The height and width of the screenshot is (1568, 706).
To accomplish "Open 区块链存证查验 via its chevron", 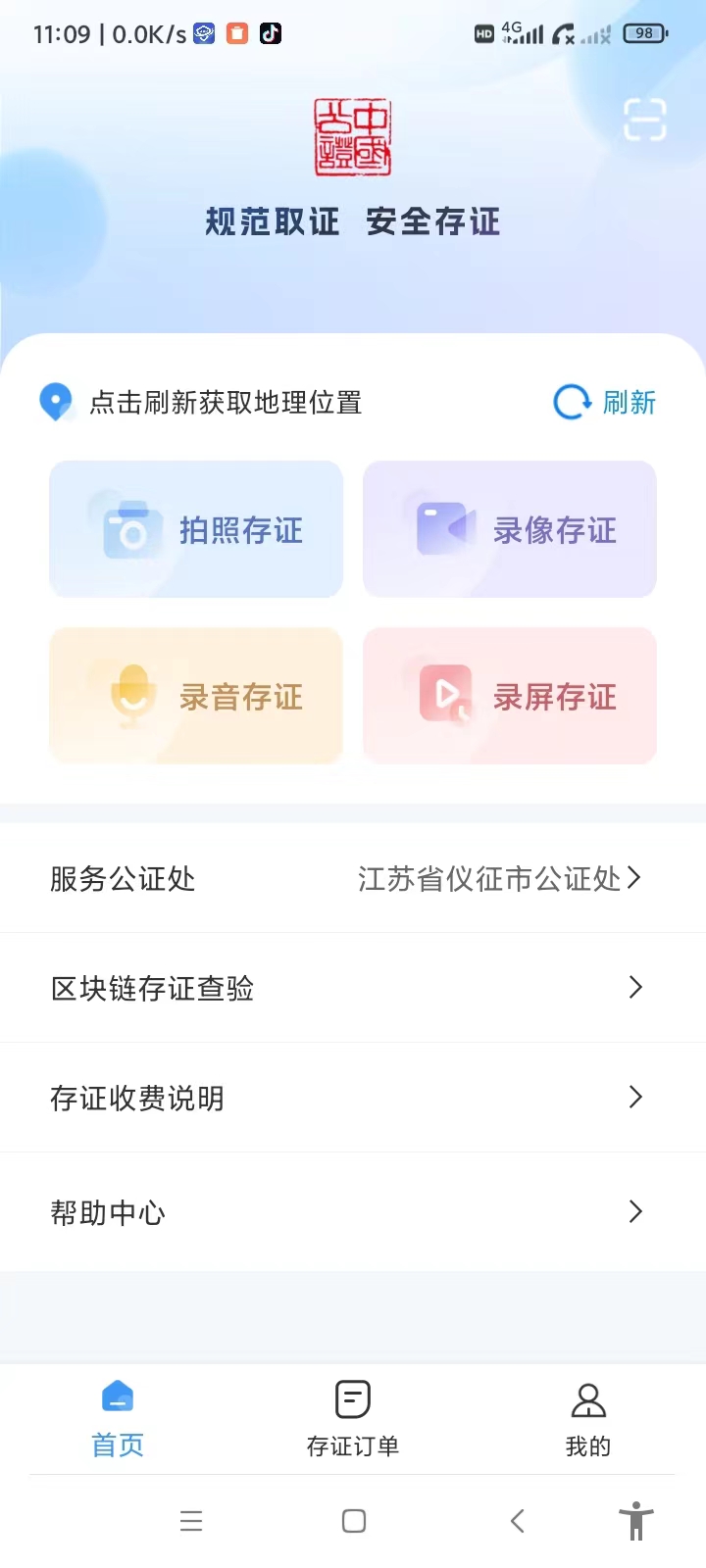I will (634, 988).
